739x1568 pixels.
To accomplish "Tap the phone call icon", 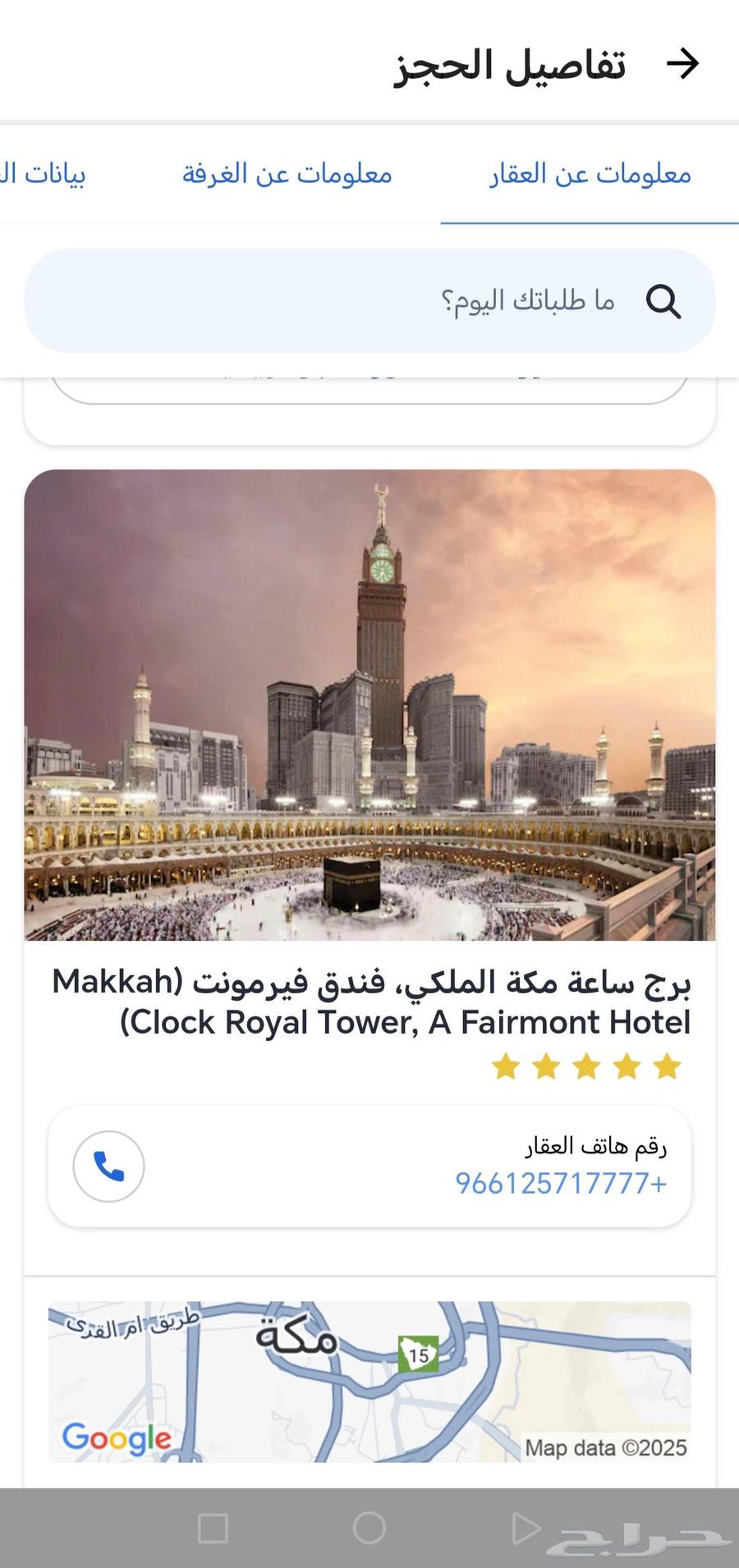I will pos(108,1166).
